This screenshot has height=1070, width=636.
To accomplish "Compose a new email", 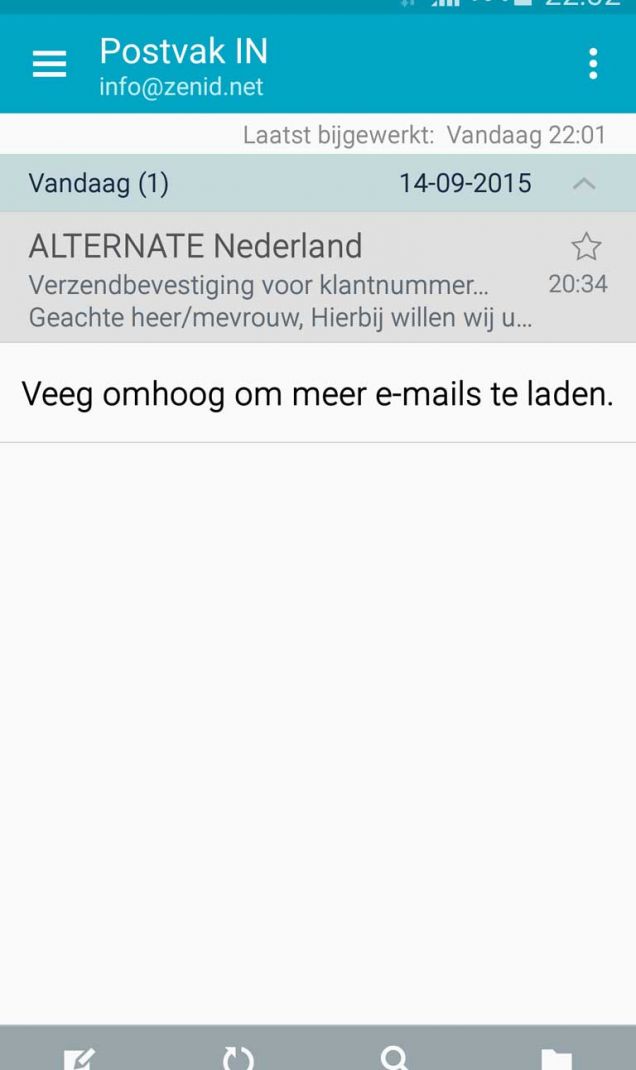I will pyautogui.click(x=79, y=1057).
